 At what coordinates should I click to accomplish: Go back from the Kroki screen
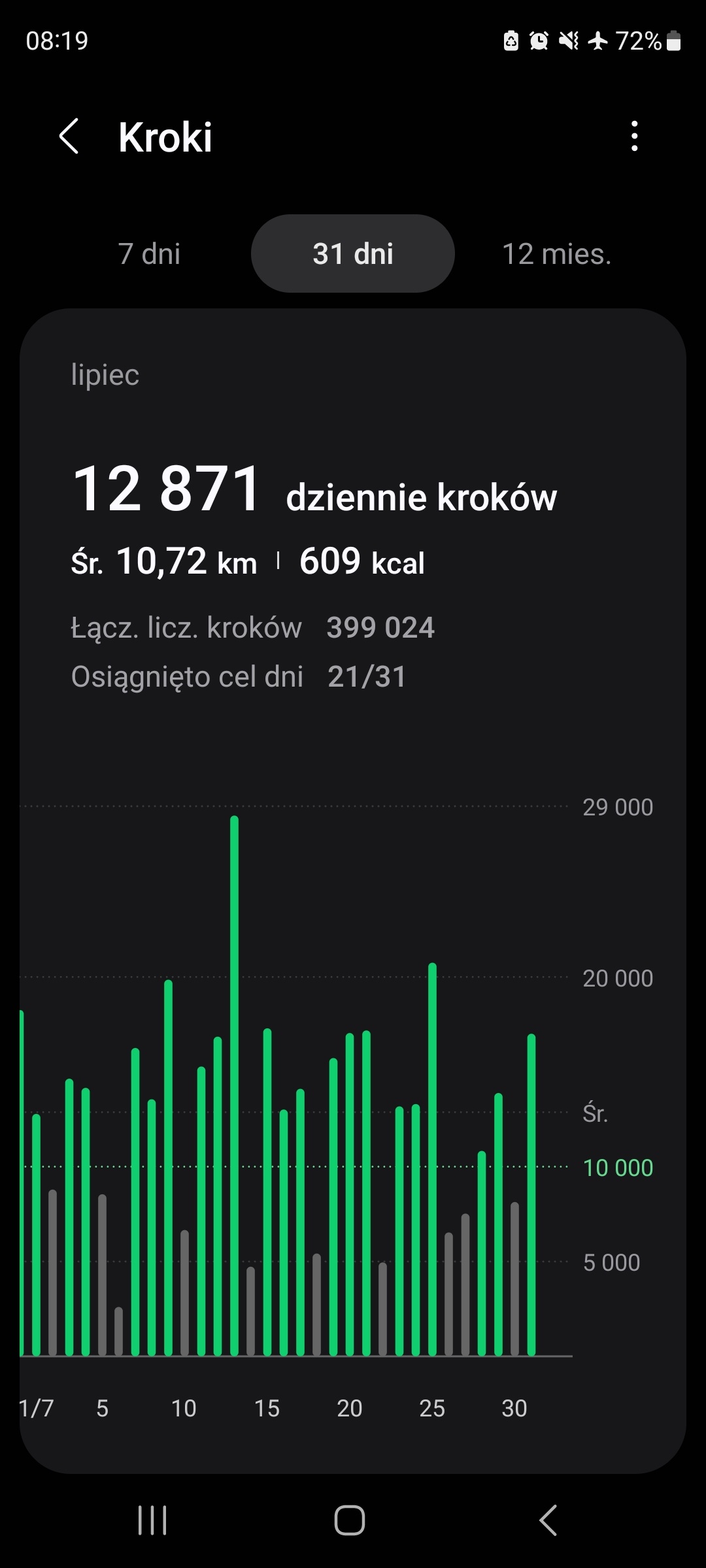pos(69,137)
